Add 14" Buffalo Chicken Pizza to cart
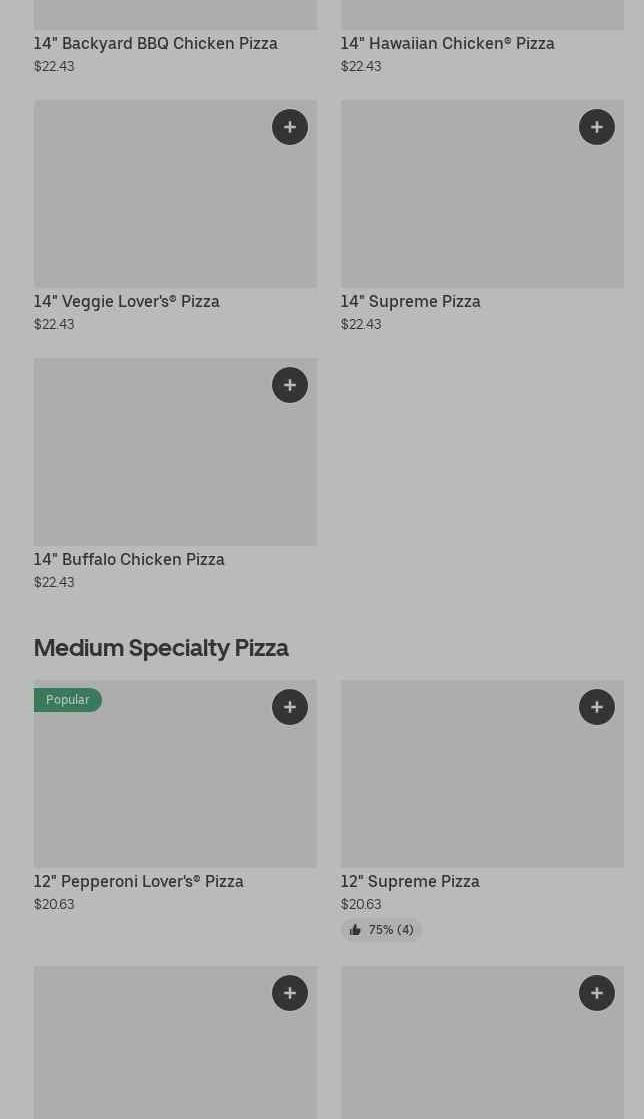644x1119 pixels. (x=290, y=385)
